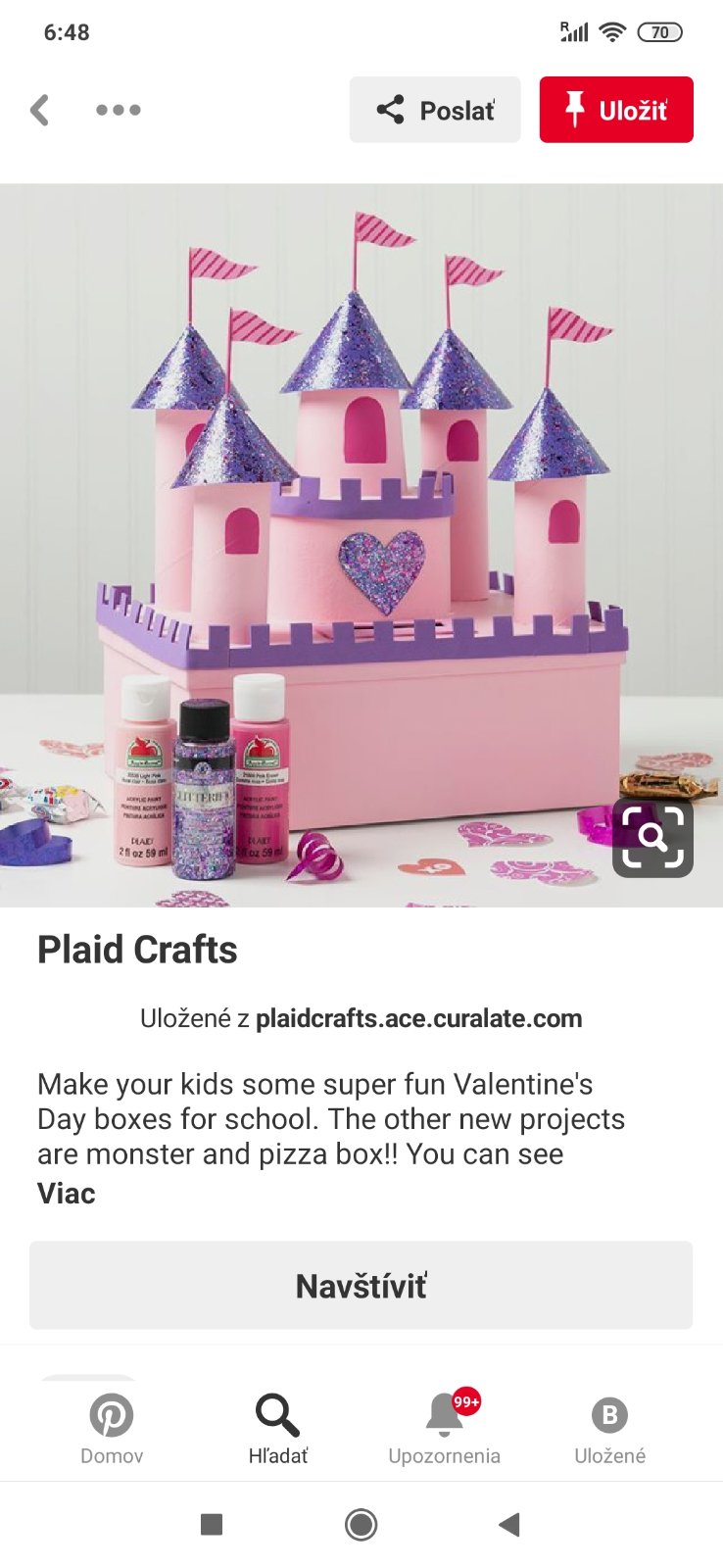Save the pin with Uložiť
The image size is (723, 1568).
pyautogui.click(x=616, y=110)
